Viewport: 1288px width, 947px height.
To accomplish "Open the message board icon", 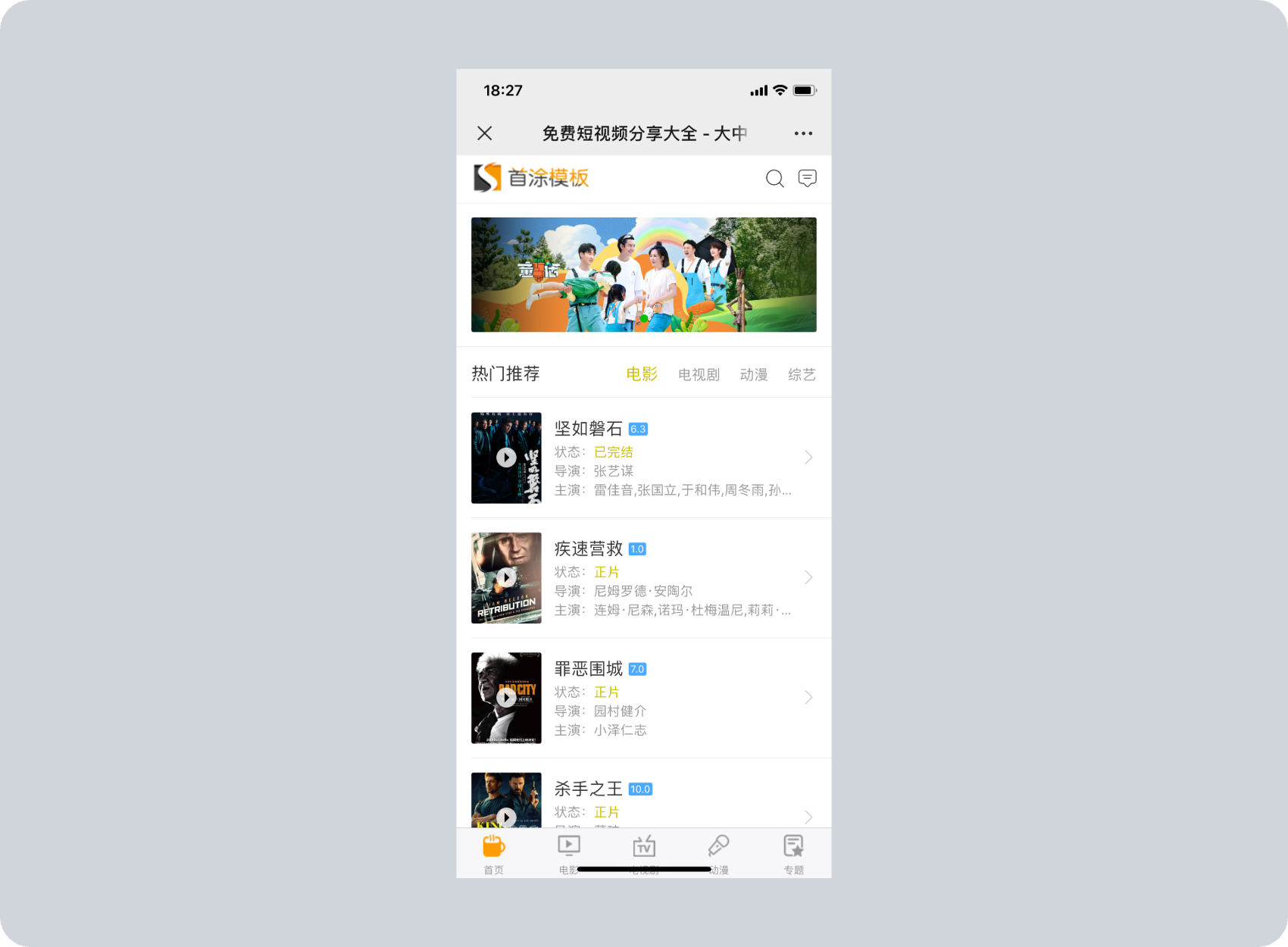I will 808,179.
